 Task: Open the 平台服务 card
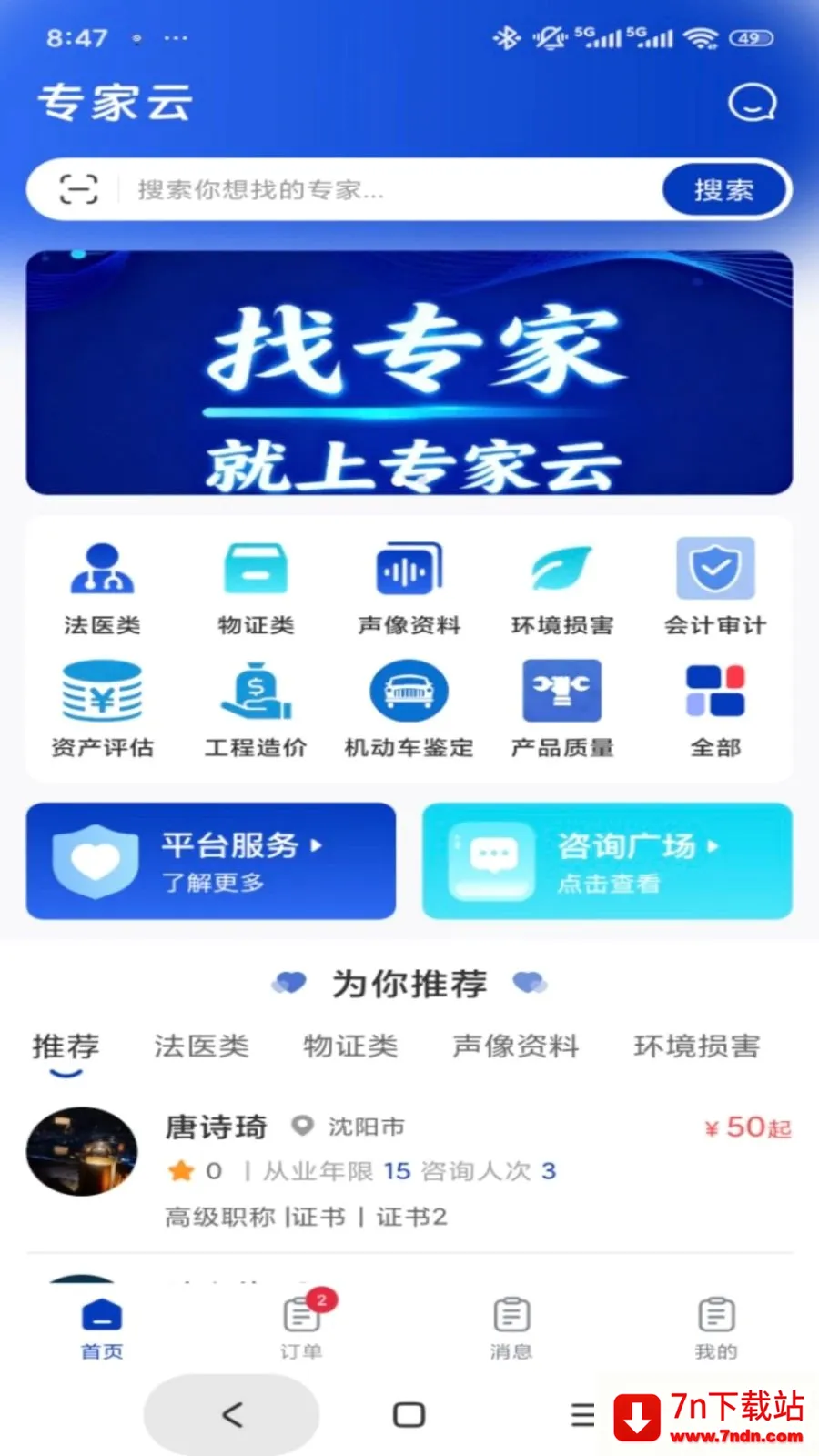pyautogui.click(x=211, y=861)
